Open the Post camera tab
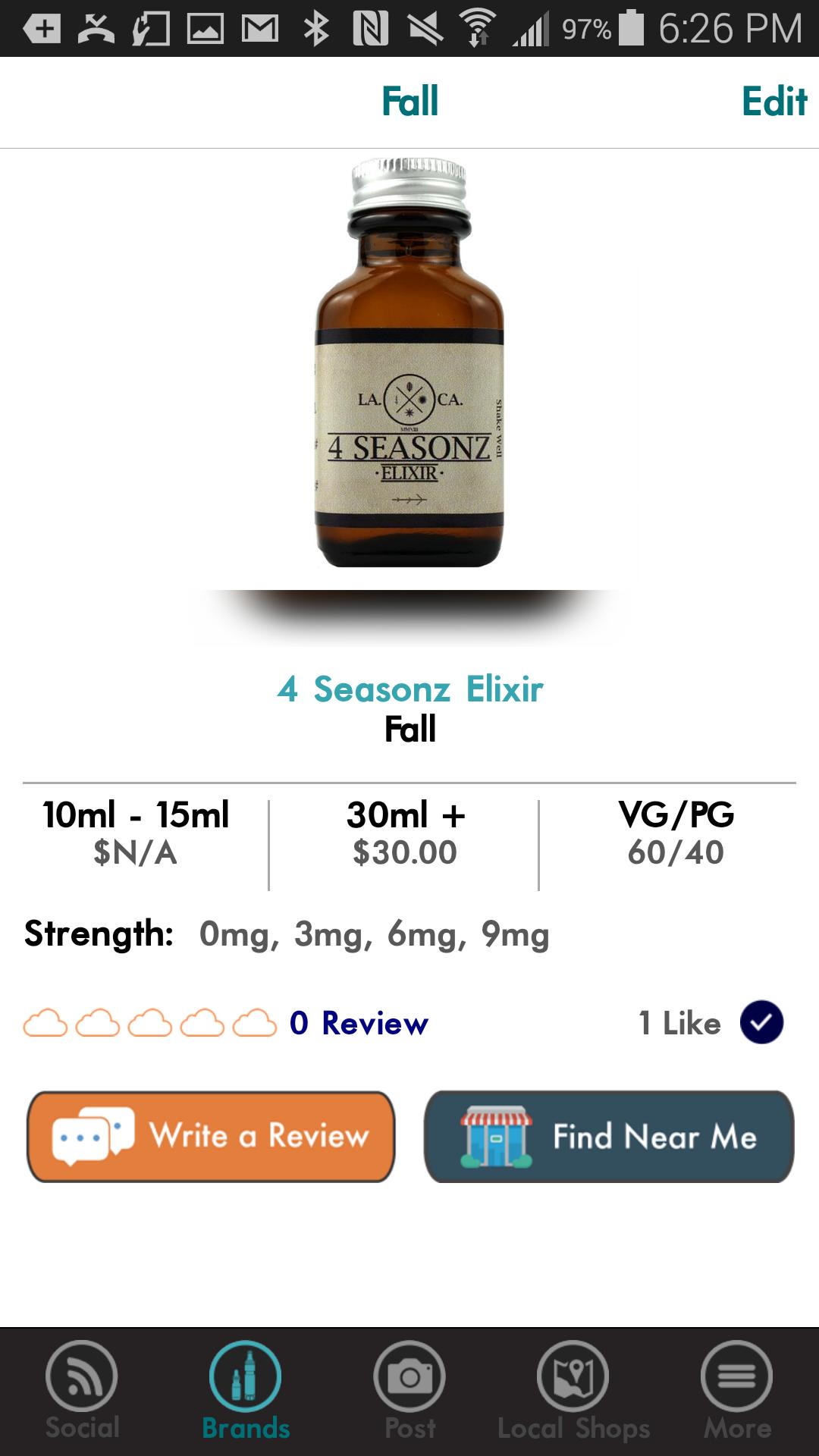Image resolution: width=819 pixels, height=1456 pixels. (409, 1391)
